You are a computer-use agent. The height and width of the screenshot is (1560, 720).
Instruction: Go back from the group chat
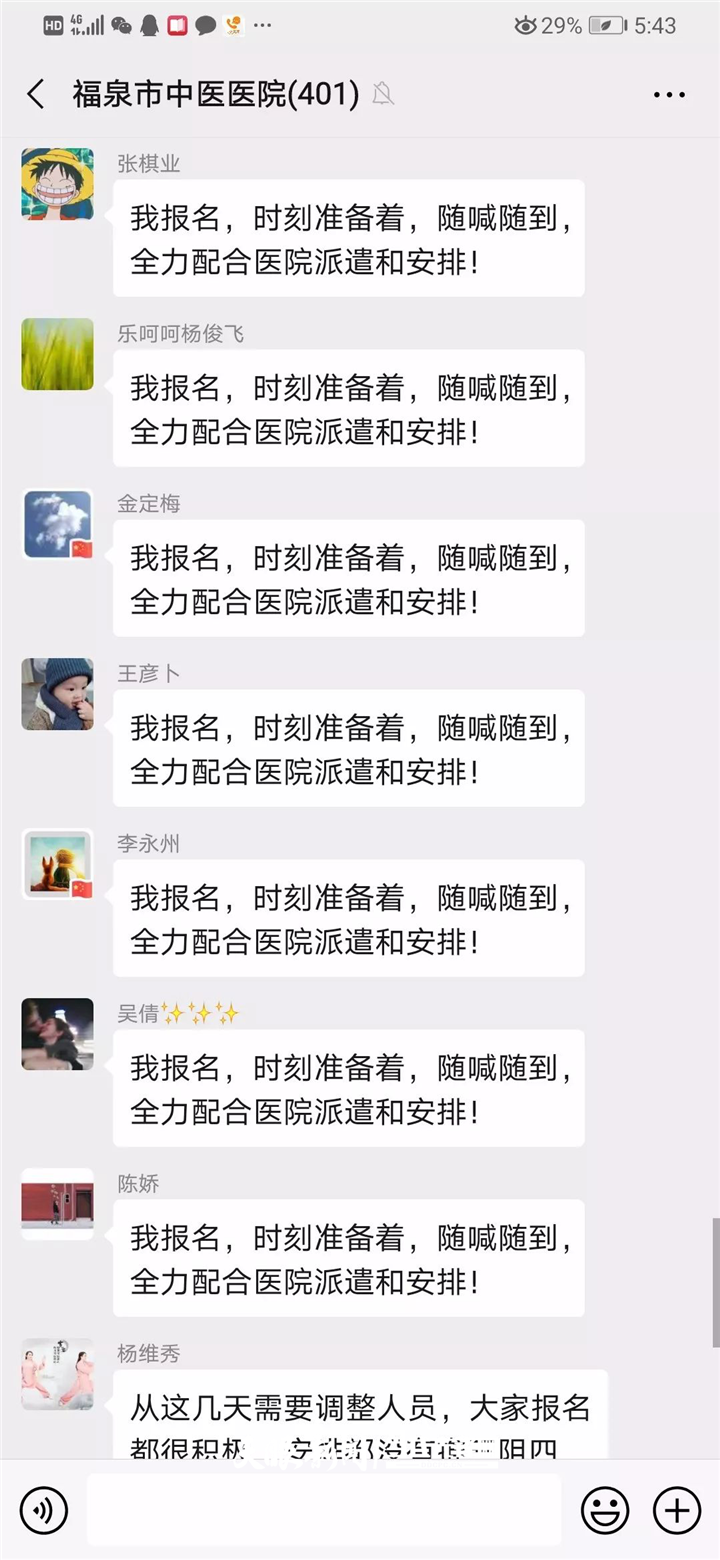tap(36, 95)
